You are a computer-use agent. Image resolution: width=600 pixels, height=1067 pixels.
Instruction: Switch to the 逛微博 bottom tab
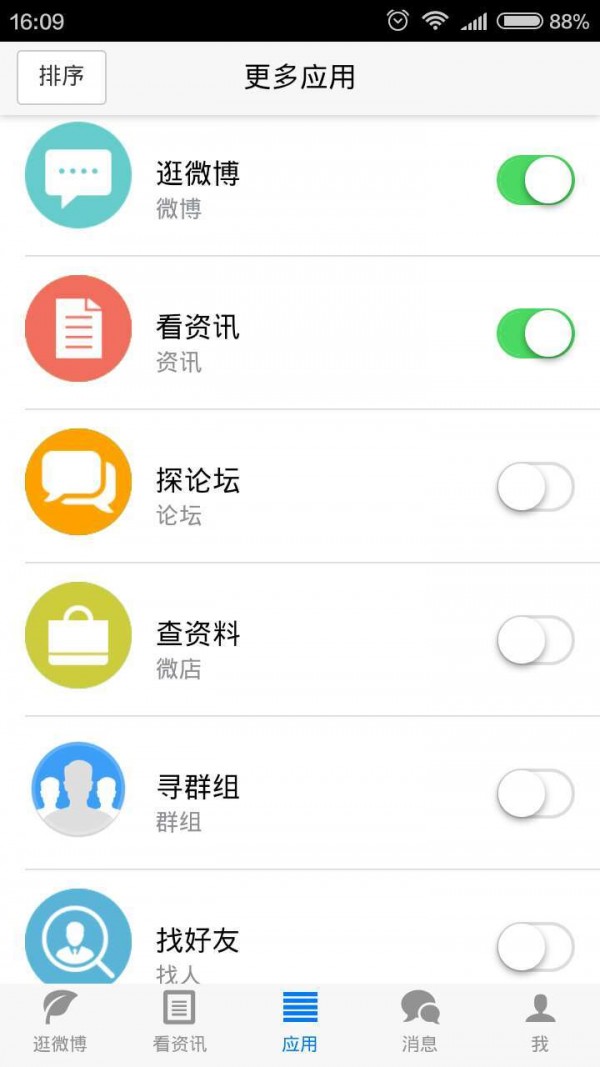(60, 1022)
